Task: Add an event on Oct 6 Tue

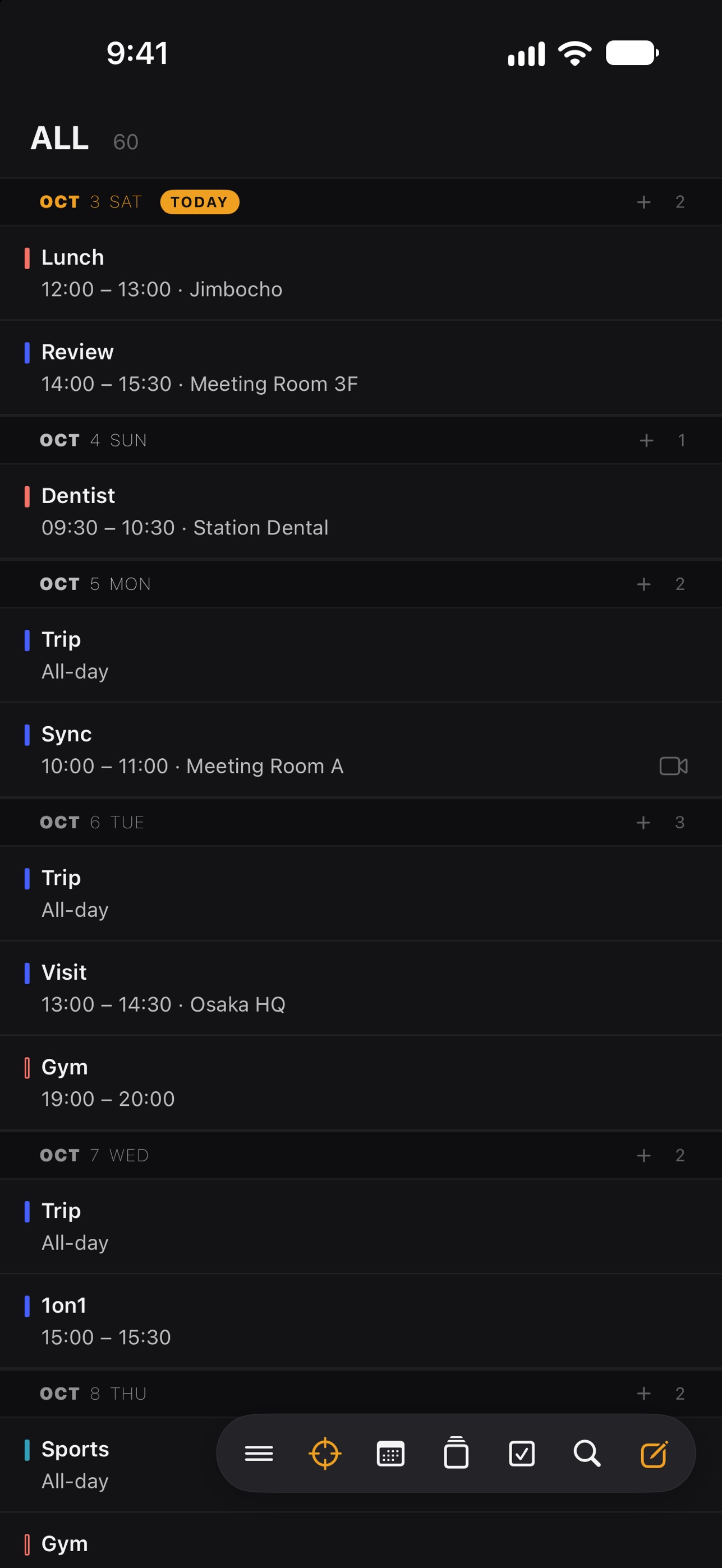Action: 643,822
